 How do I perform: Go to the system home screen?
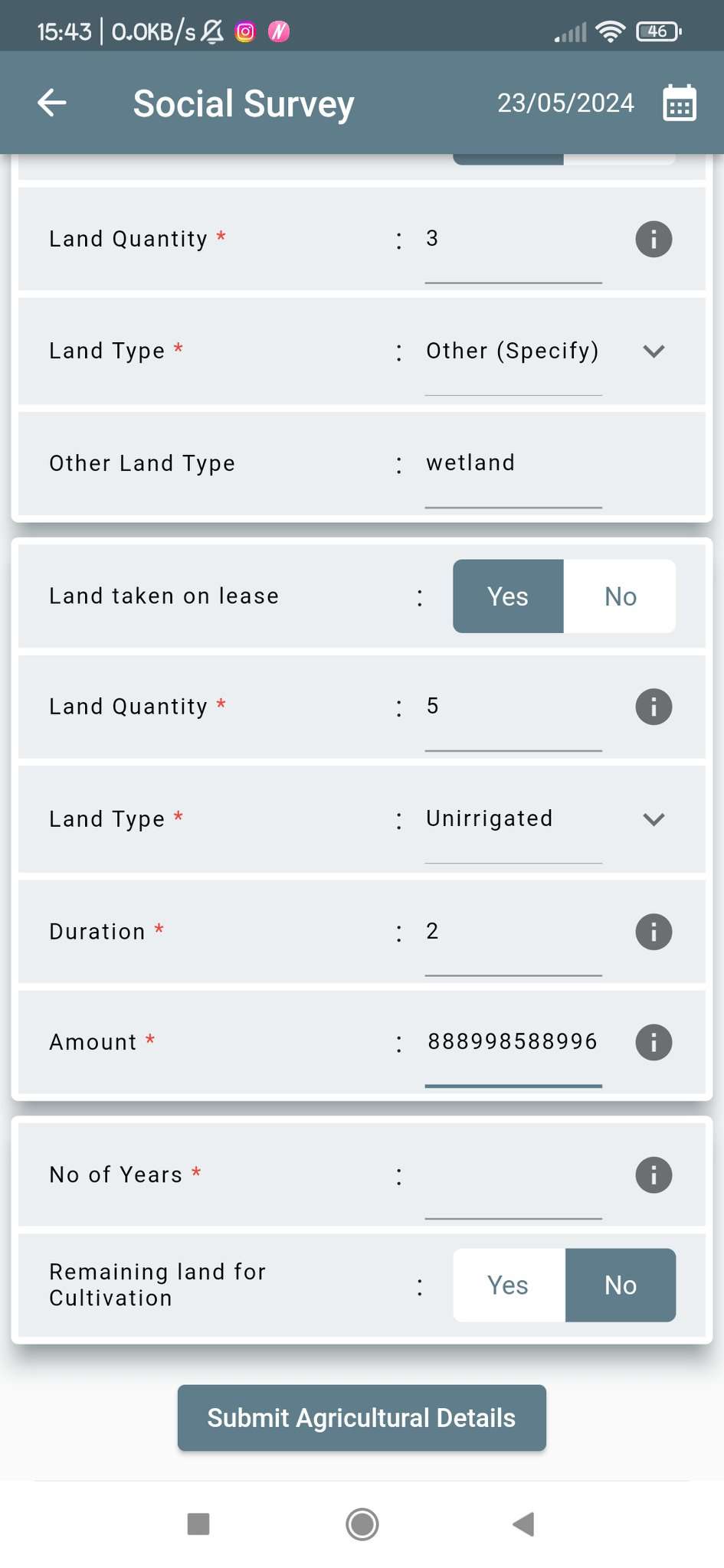[x=362, y=1524]
